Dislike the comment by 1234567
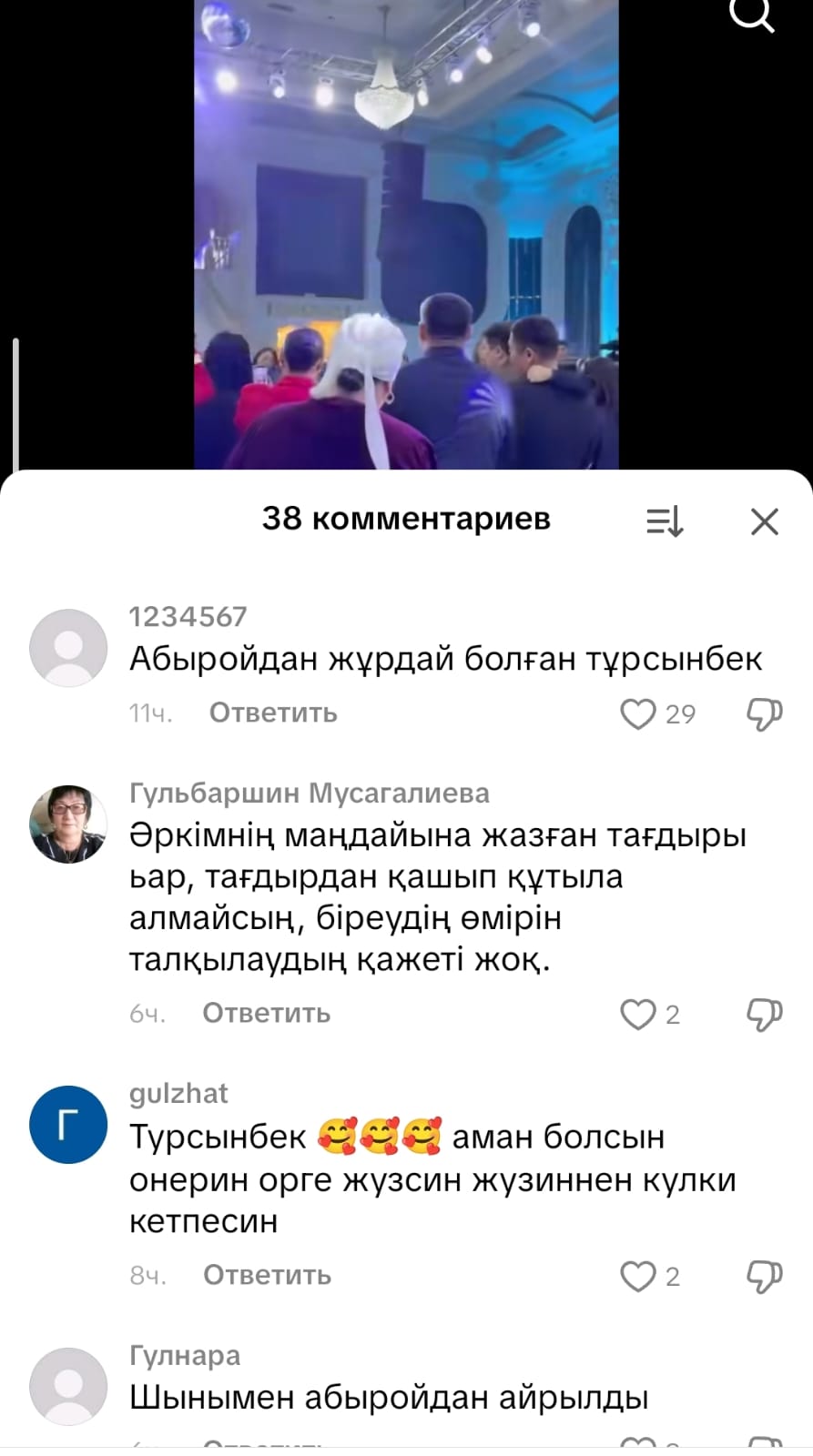This screenshot has width=813, height=1456. [764, 714]
